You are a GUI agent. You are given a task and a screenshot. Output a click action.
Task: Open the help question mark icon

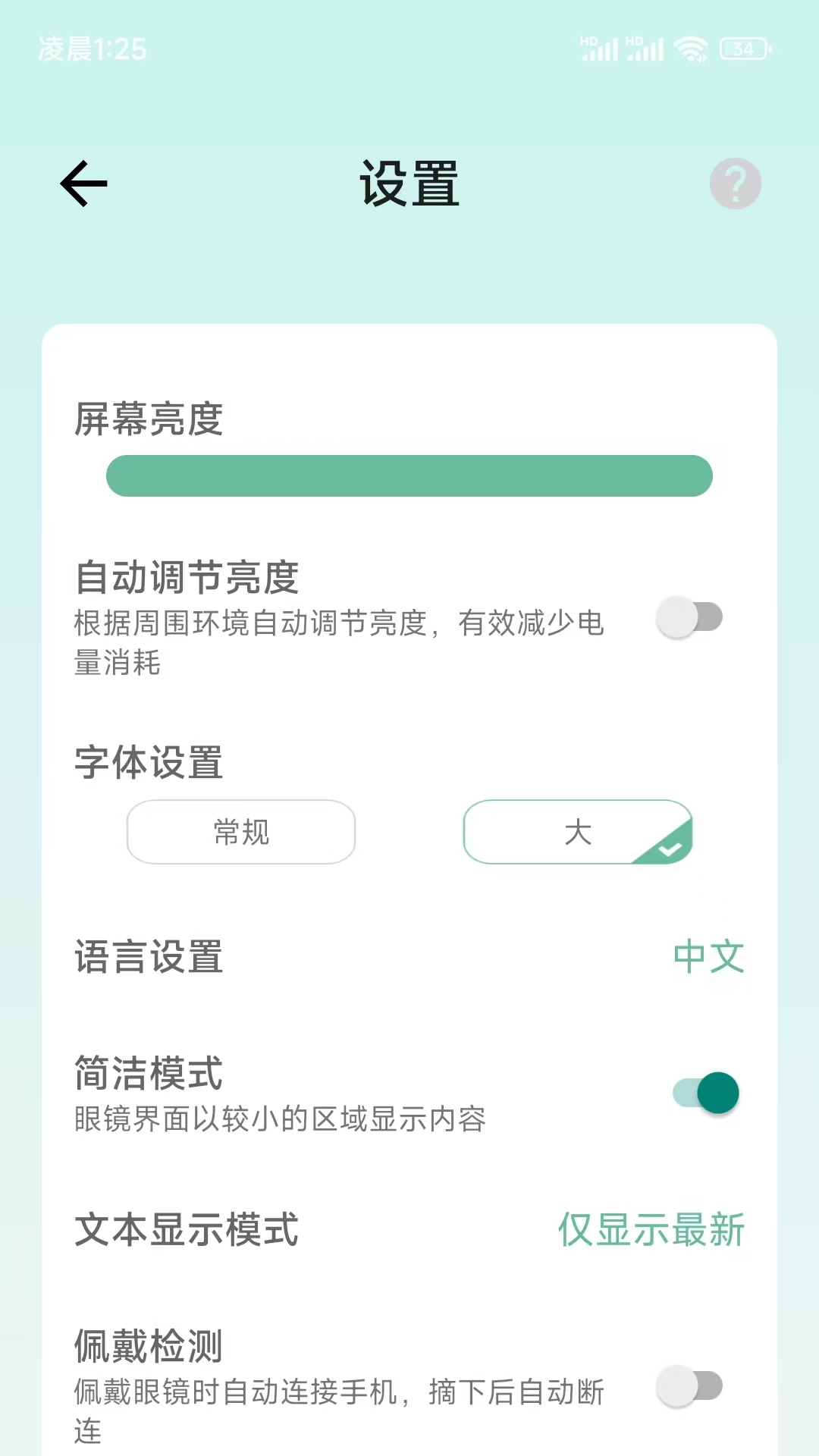(734, 183)
